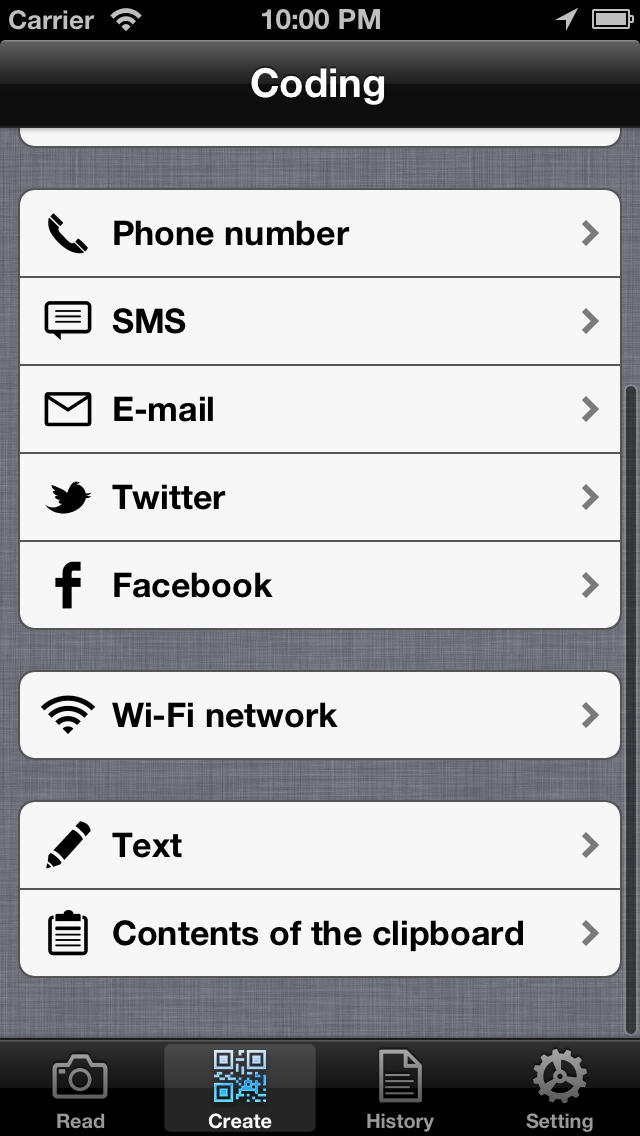Go to the History tab

[400, 1088]
